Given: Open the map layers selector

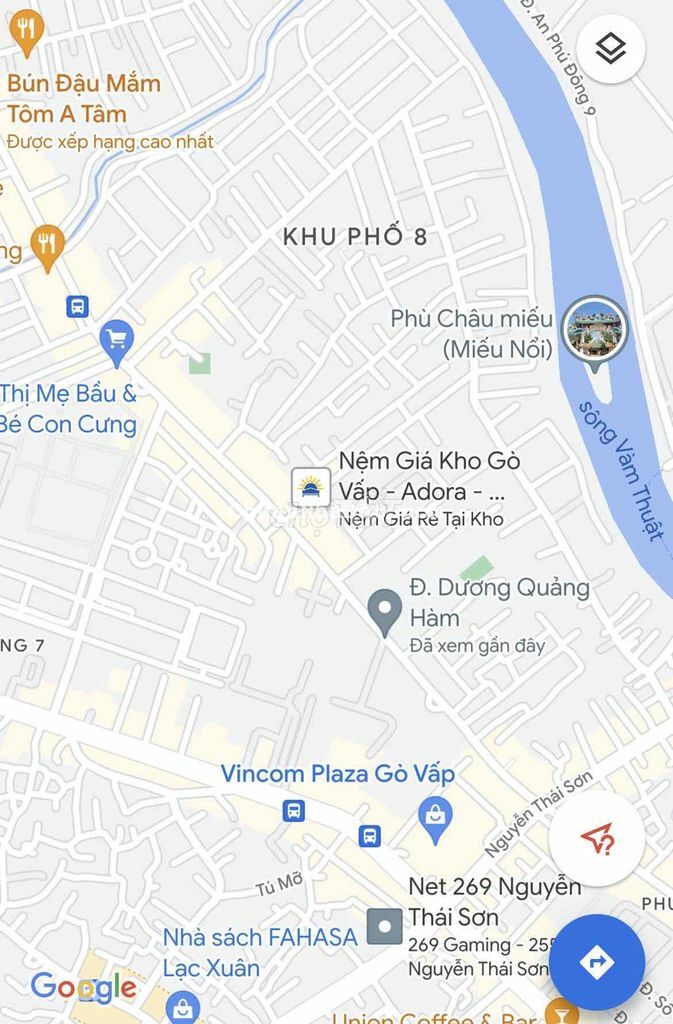Looking at the screenshot, I should (x=610, y=48).
